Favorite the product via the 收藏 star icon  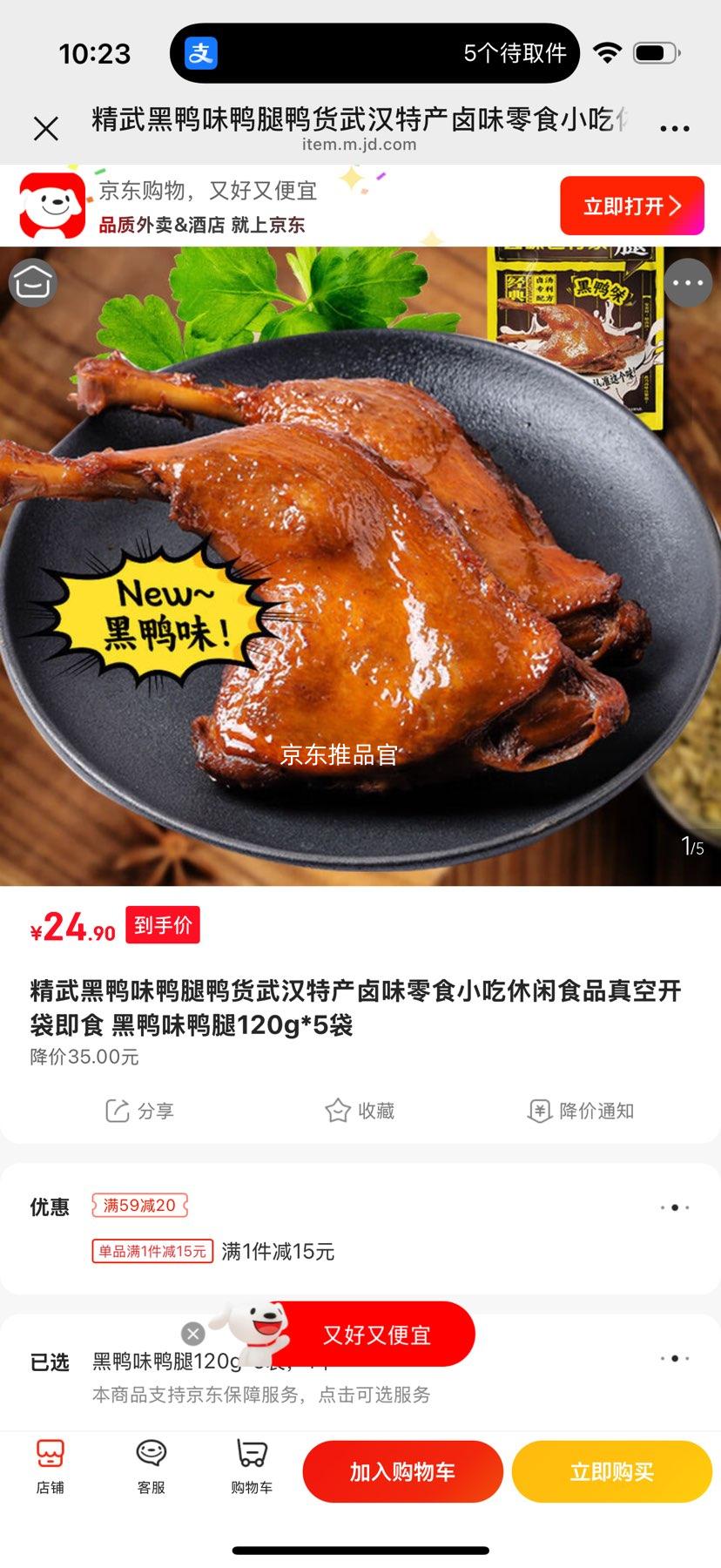pos(360,1110)
